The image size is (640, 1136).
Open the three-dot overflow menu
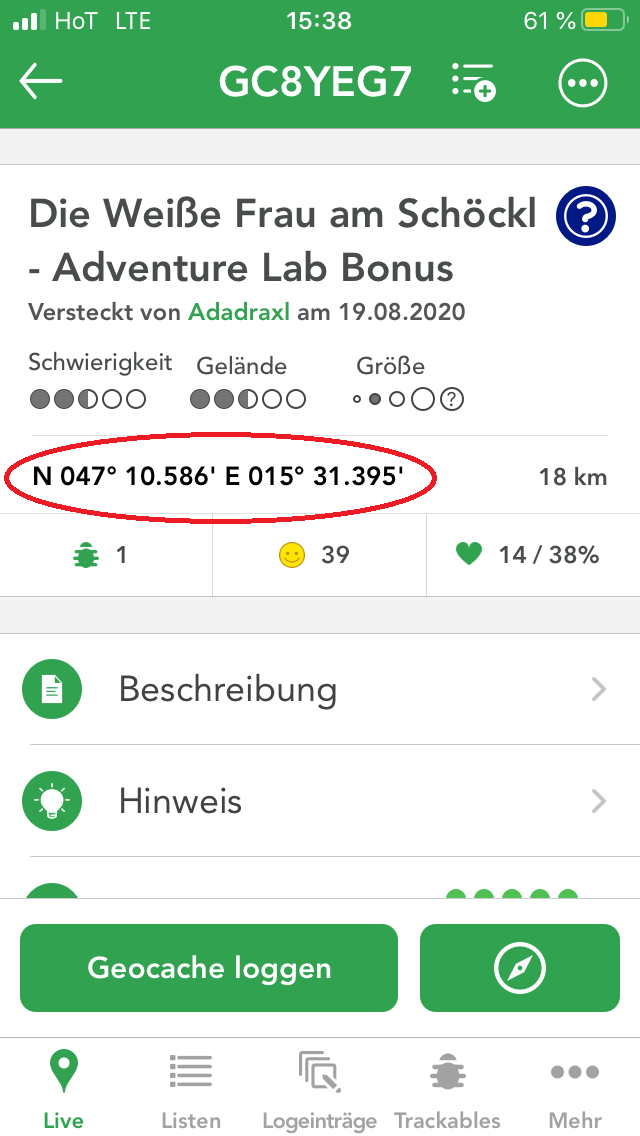(x=582, y=82)
